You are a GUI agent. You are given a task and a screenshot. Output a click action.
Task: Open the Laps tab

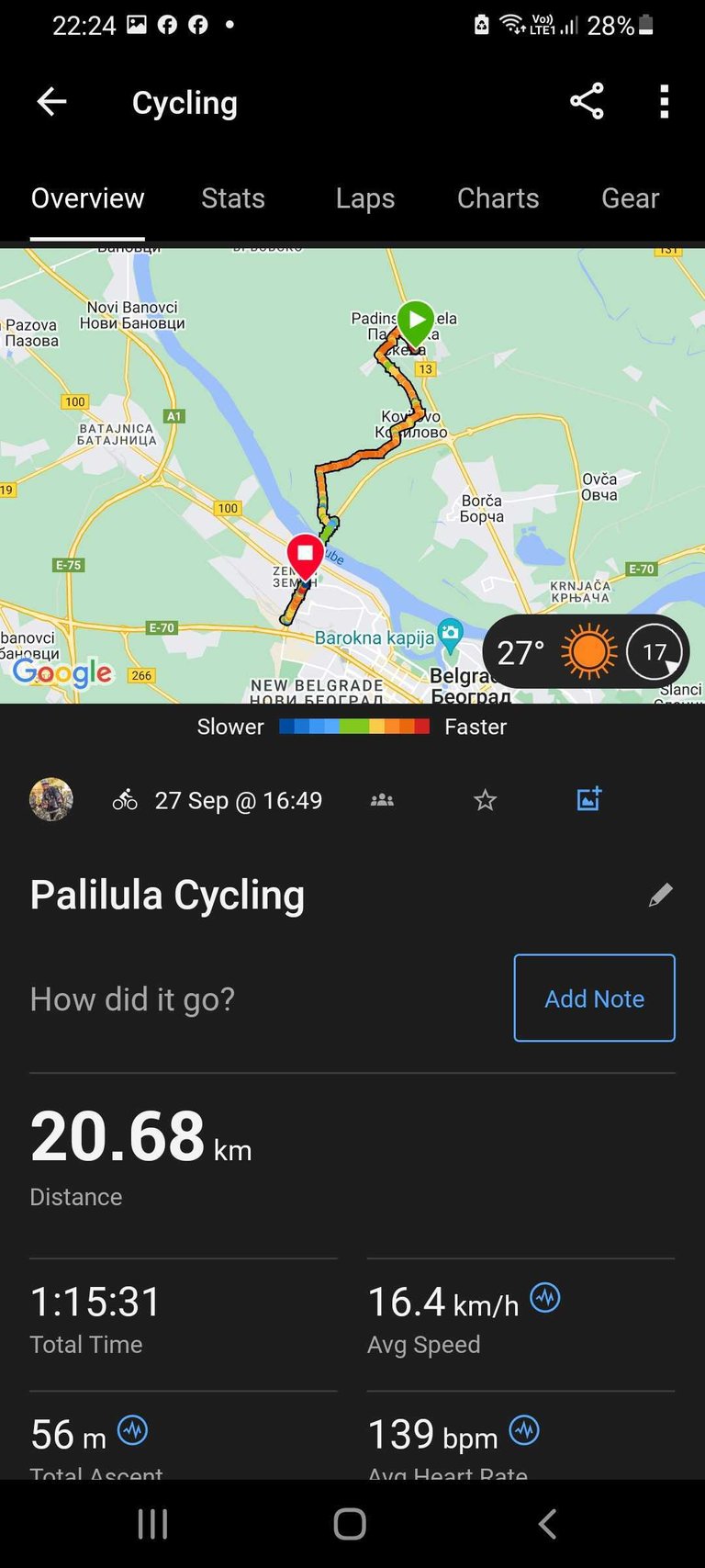pyautogui.click(x=364, y=198)
